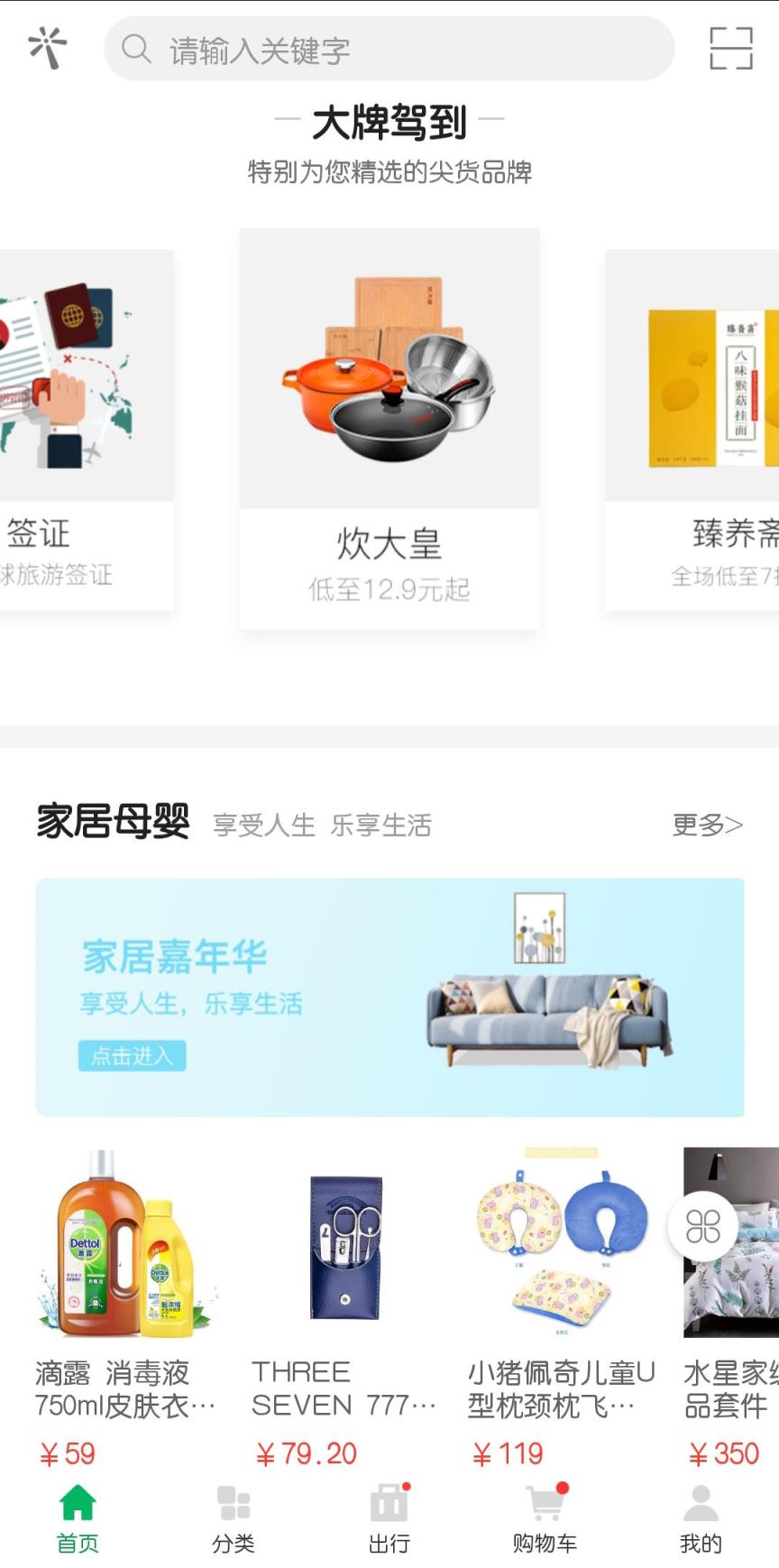The height and width of the screenshot is (1568, 779).
Task: View more in 家居母婴 section
Action: [x=707, y=825]
